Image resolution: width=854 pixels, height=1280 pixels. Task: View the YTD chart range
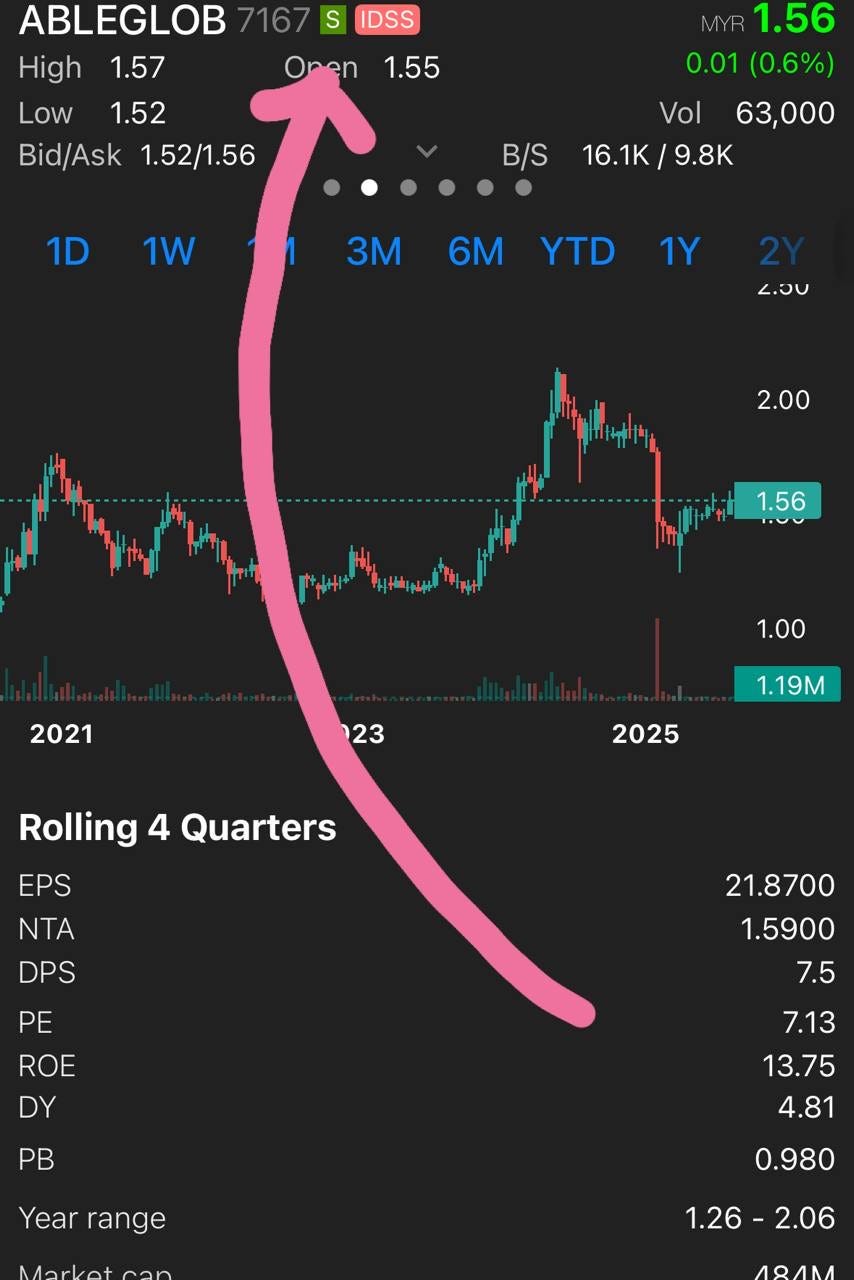click(x=578, y=252)
